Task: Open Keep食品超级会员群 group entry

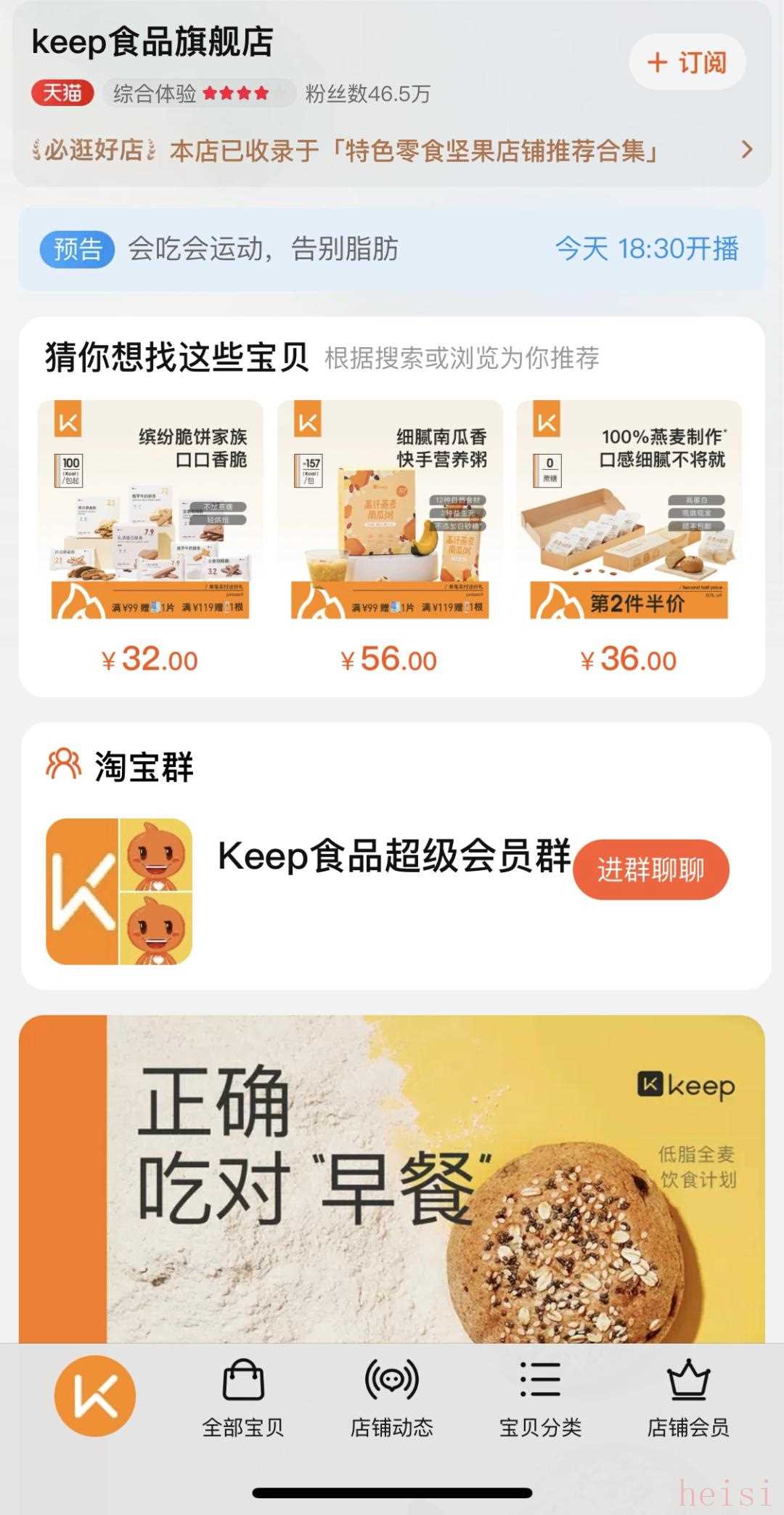Action: pyautogui.click(x=394, y=857)
